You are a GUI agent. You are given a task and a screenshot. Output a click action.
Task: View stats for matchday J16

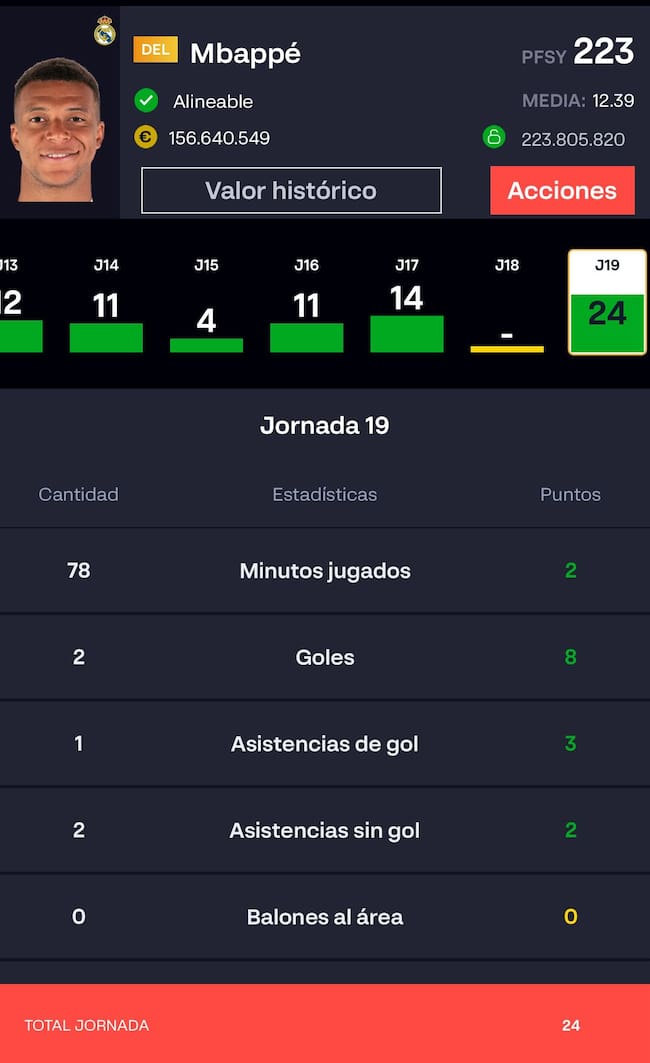pos(306,305)
